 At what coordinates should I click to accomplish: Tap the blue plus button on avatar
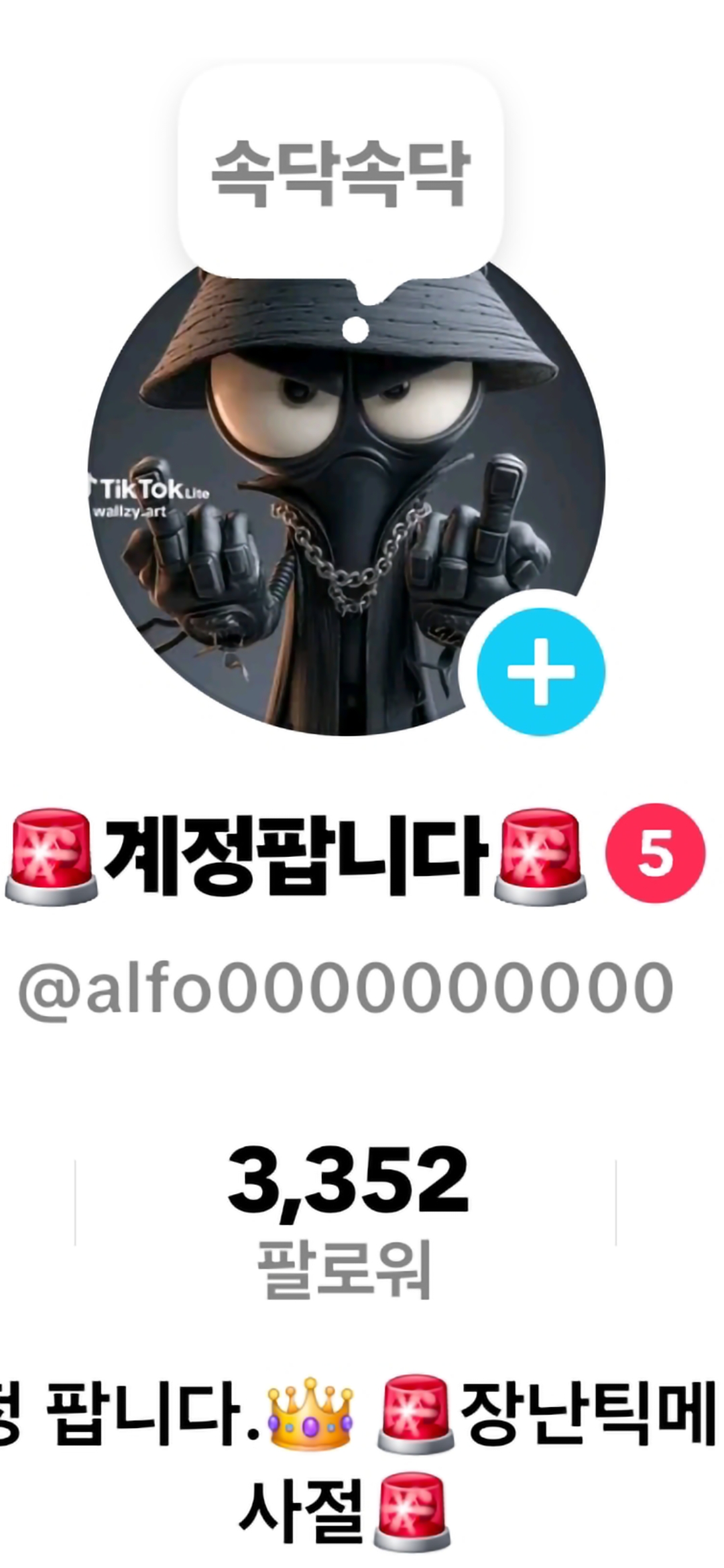[x=540, y=672]
